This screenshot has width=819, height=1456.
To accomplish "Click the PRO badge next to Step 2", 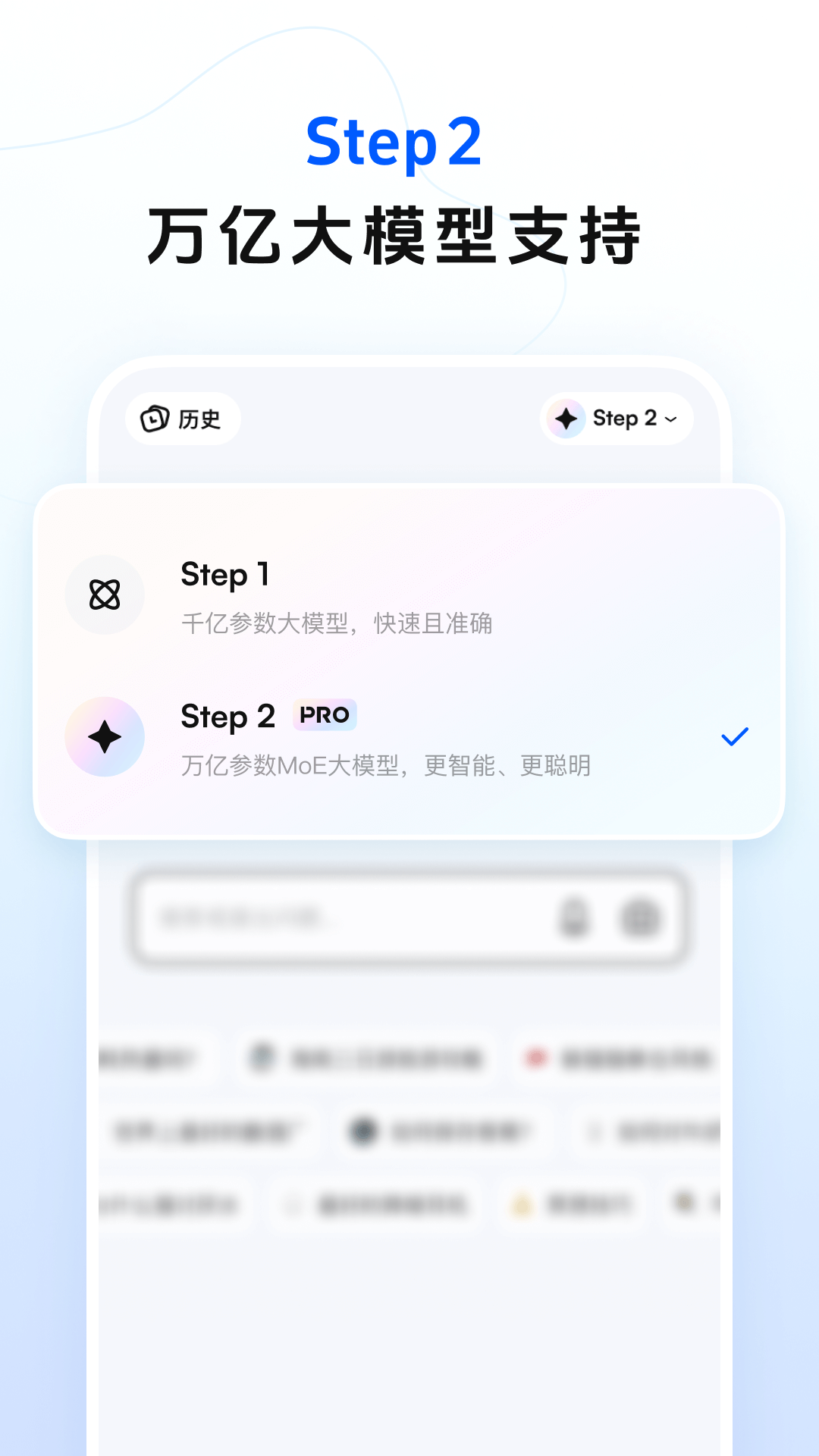I will pyautogui.click(x=325, y=715).
